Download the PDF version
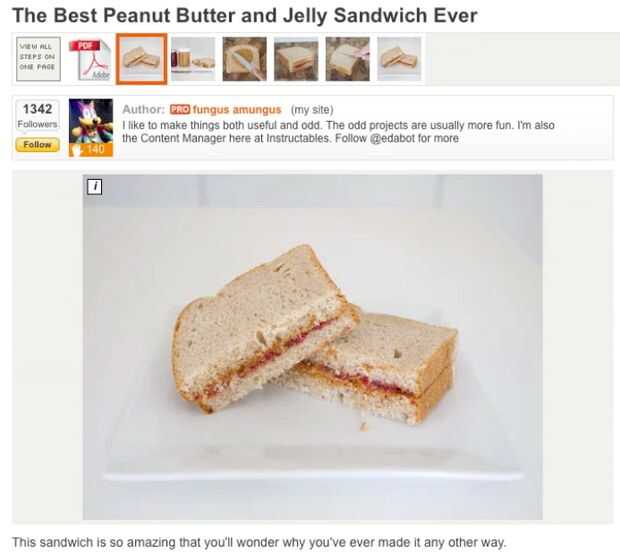Viewport: 620px width, 553px height. [89, 60]
